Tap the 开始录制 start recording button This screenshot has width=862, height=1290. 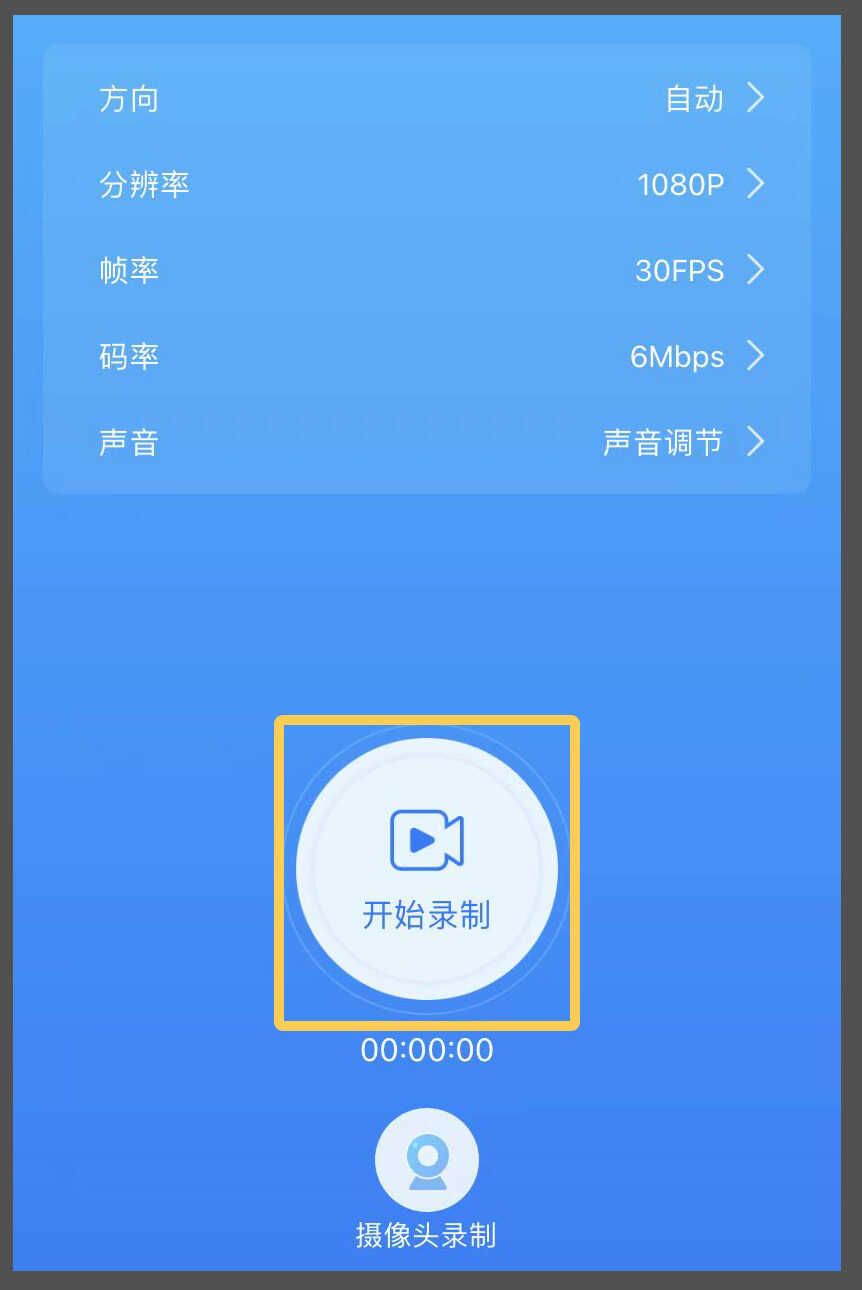coord(427,869)
